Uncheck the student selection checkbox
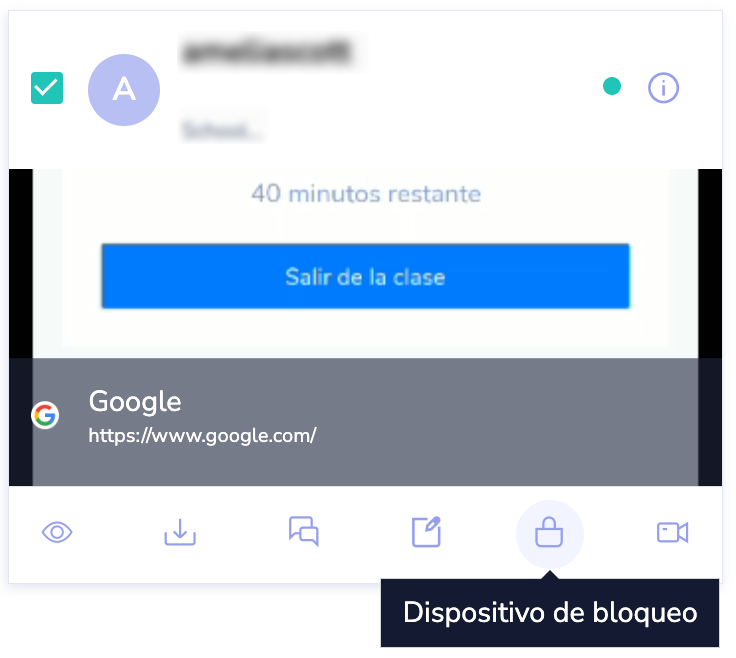 47,88
